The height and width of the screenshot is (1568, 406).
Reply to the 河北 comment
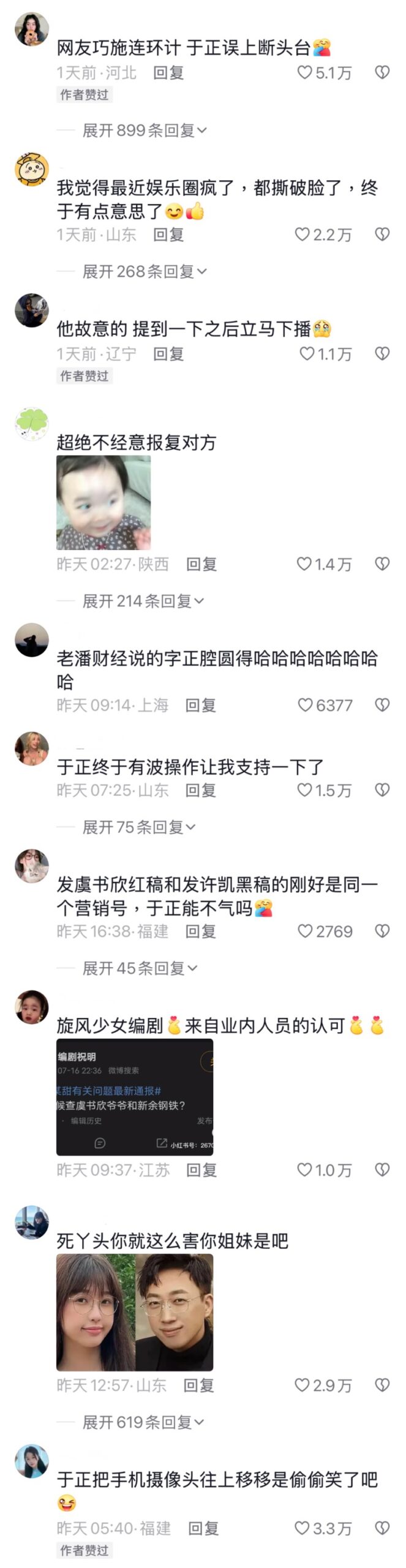(168, 73)
